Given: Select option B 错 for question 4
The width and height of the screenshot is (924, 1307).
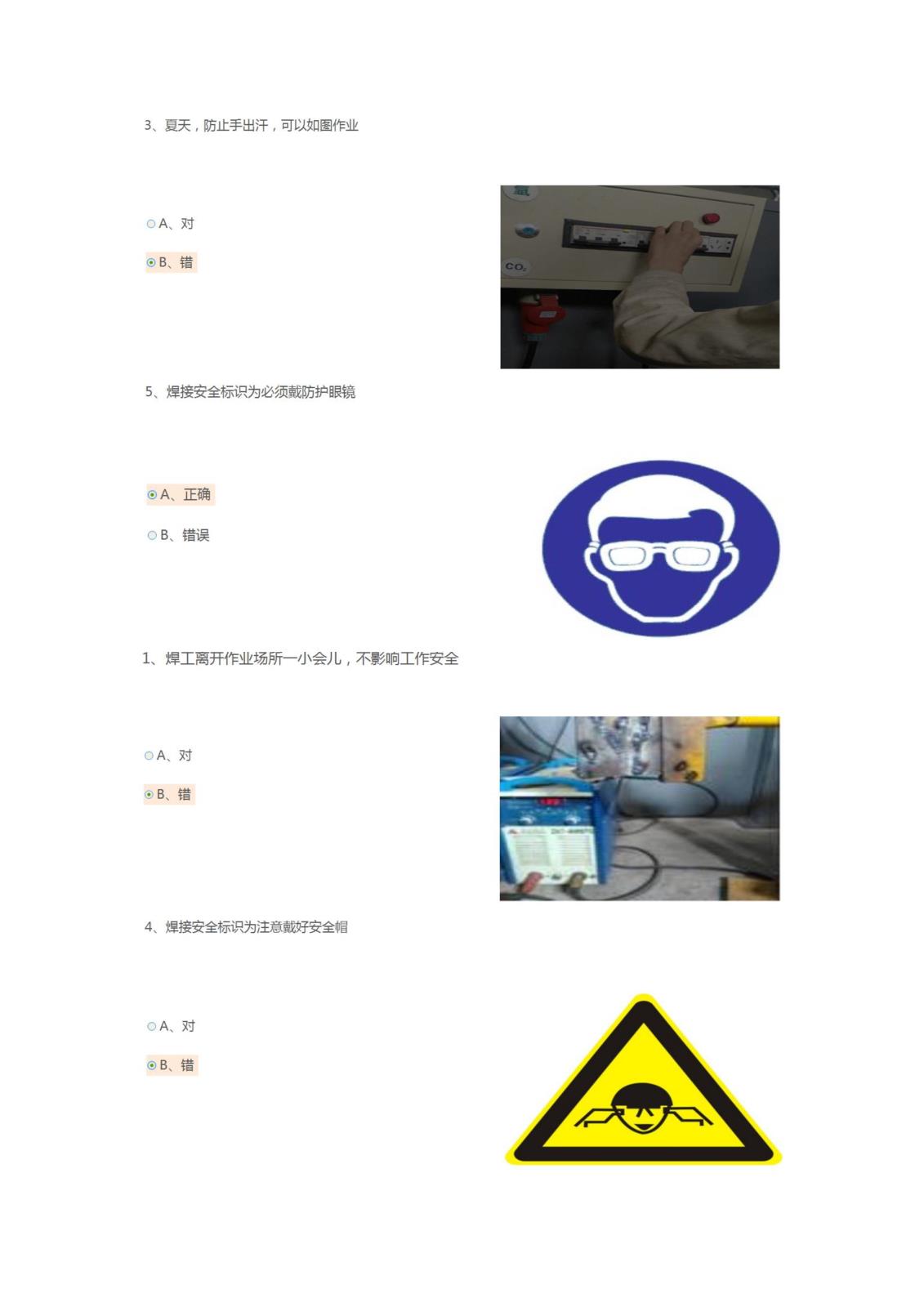Looking at the screenshot, I should 166,1066.
